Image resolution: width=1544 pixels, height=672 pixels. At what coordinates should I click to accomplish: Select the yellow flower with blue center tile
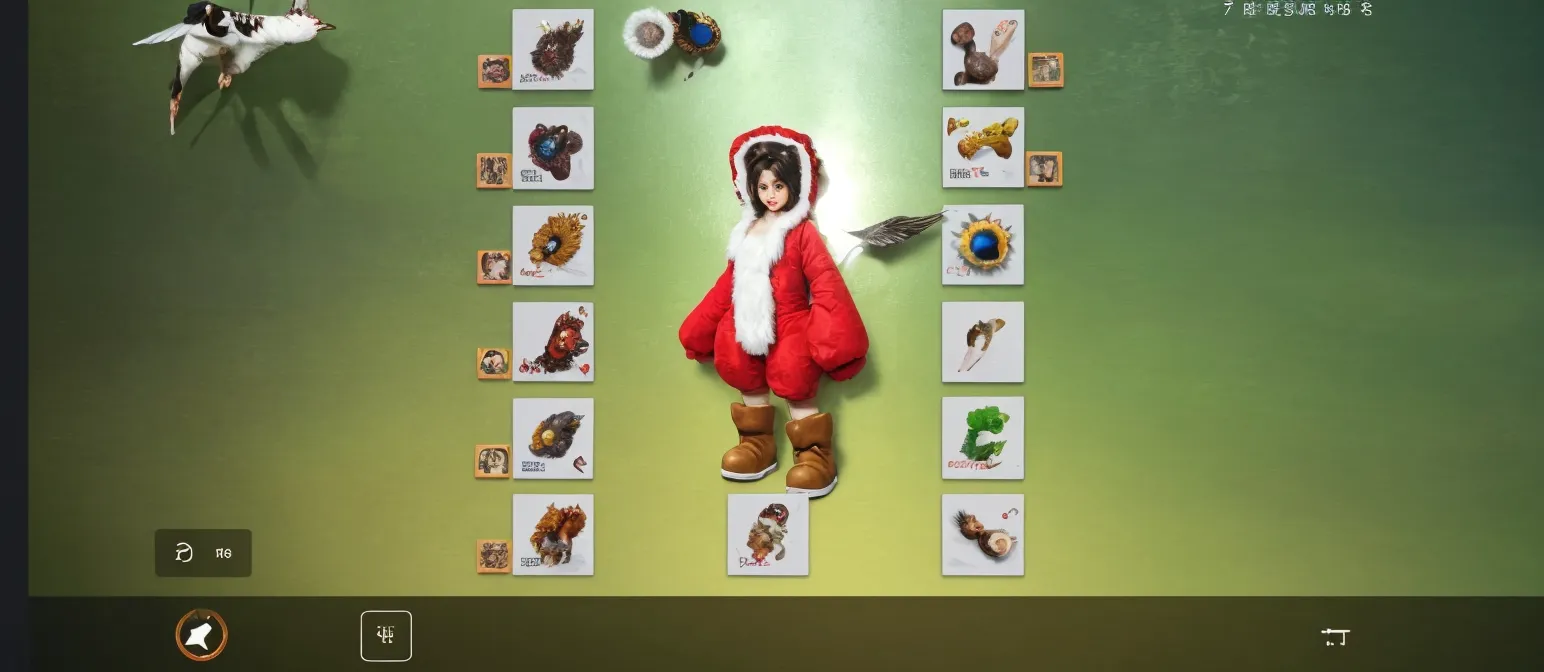click(x=983, y=245)
